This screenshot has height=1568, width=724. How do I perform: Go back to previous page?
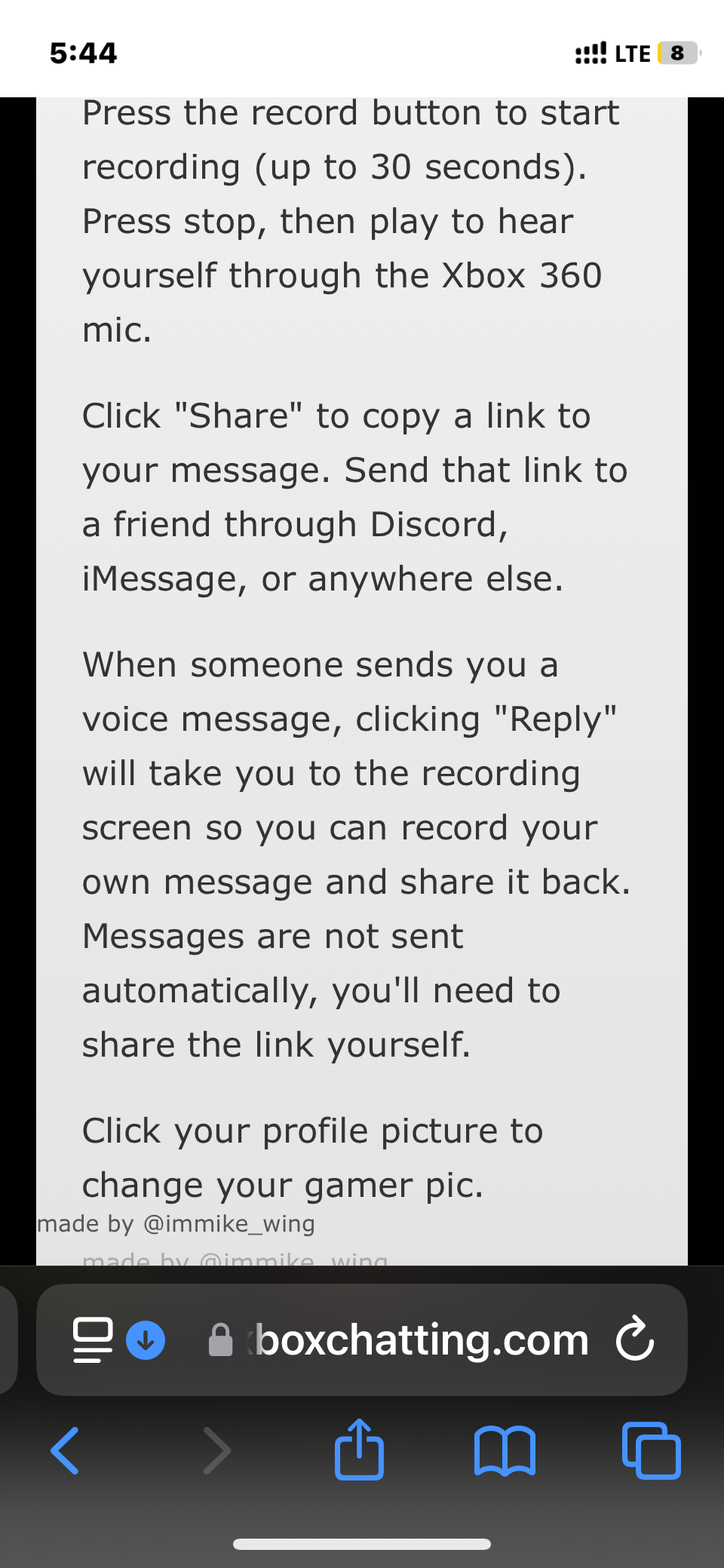click(x=66, y=1450)
